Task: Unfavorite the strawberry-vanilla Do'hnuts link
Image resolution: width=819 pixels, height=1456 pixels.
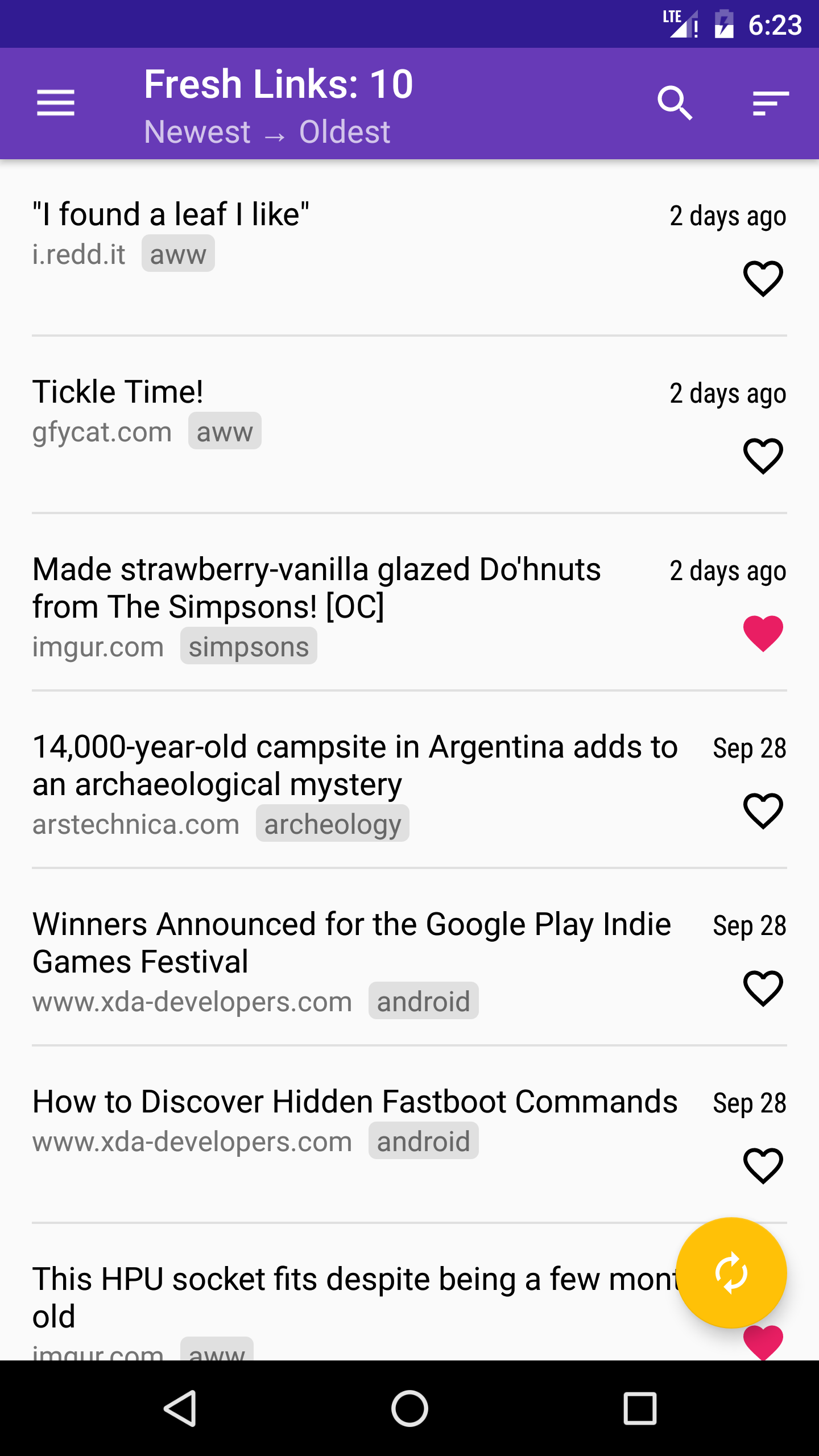Action: click(x=763, y=634)
